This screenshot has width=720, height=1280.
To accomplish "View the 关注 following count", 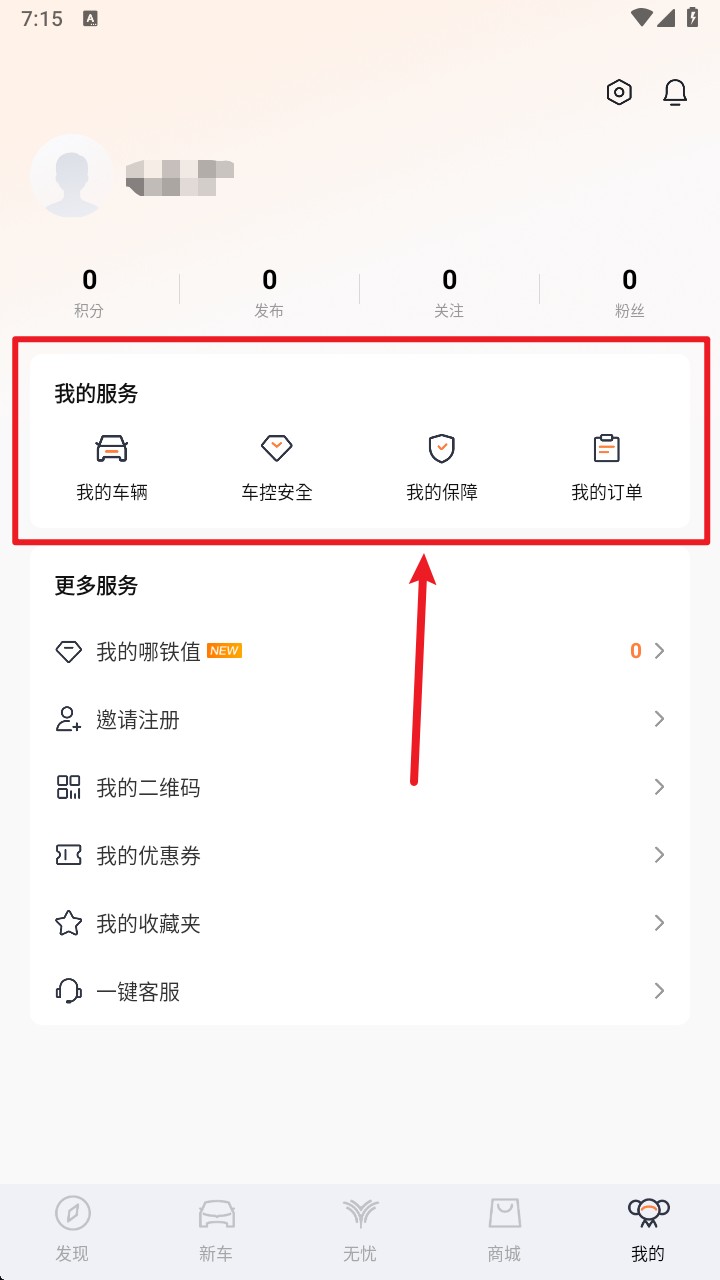I will point(450,291).
